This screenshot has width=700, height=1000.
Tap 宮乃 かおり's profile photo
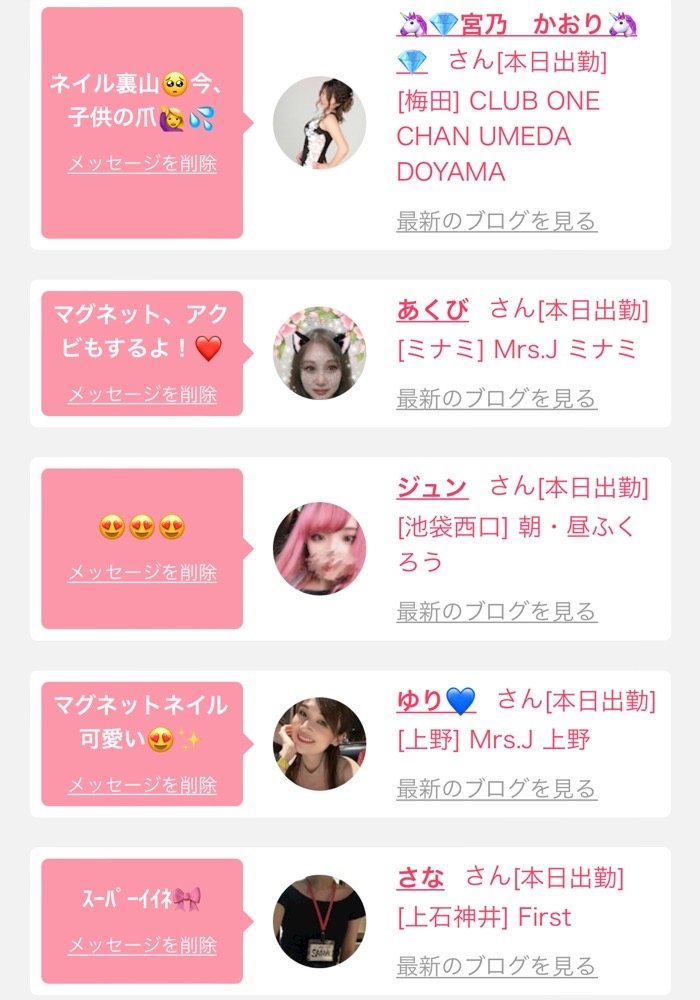[319, 122]
